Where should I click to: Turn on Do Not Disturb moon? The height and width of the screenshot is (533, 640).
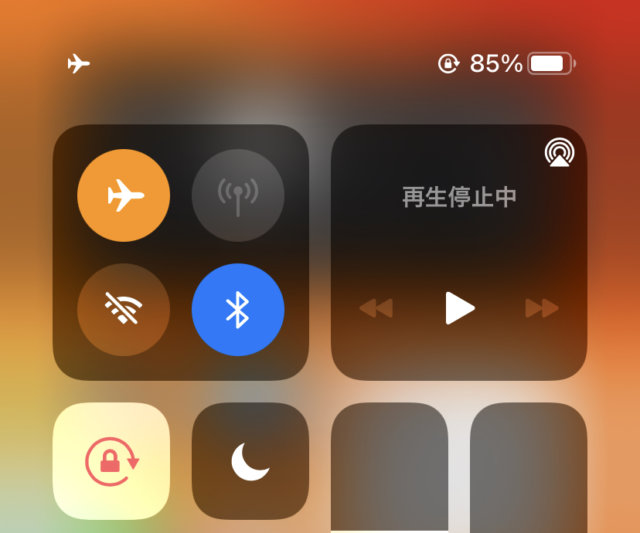pos(250,461)
